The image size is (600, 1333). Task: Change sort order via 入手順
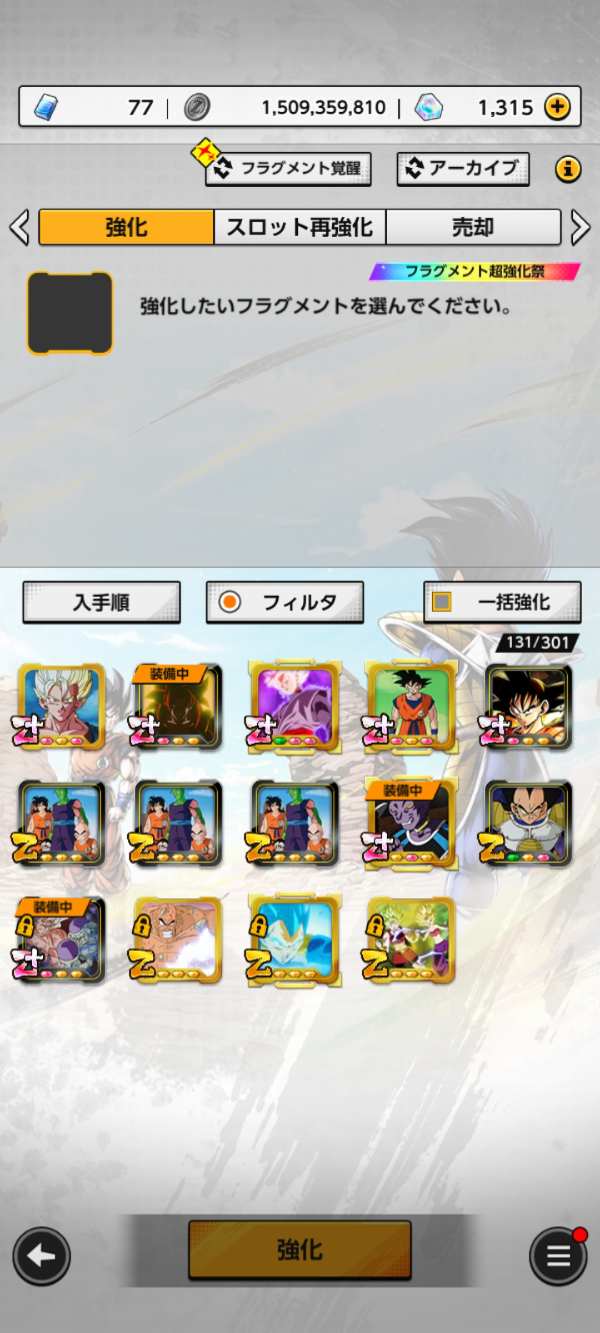(x=101, y=602)
